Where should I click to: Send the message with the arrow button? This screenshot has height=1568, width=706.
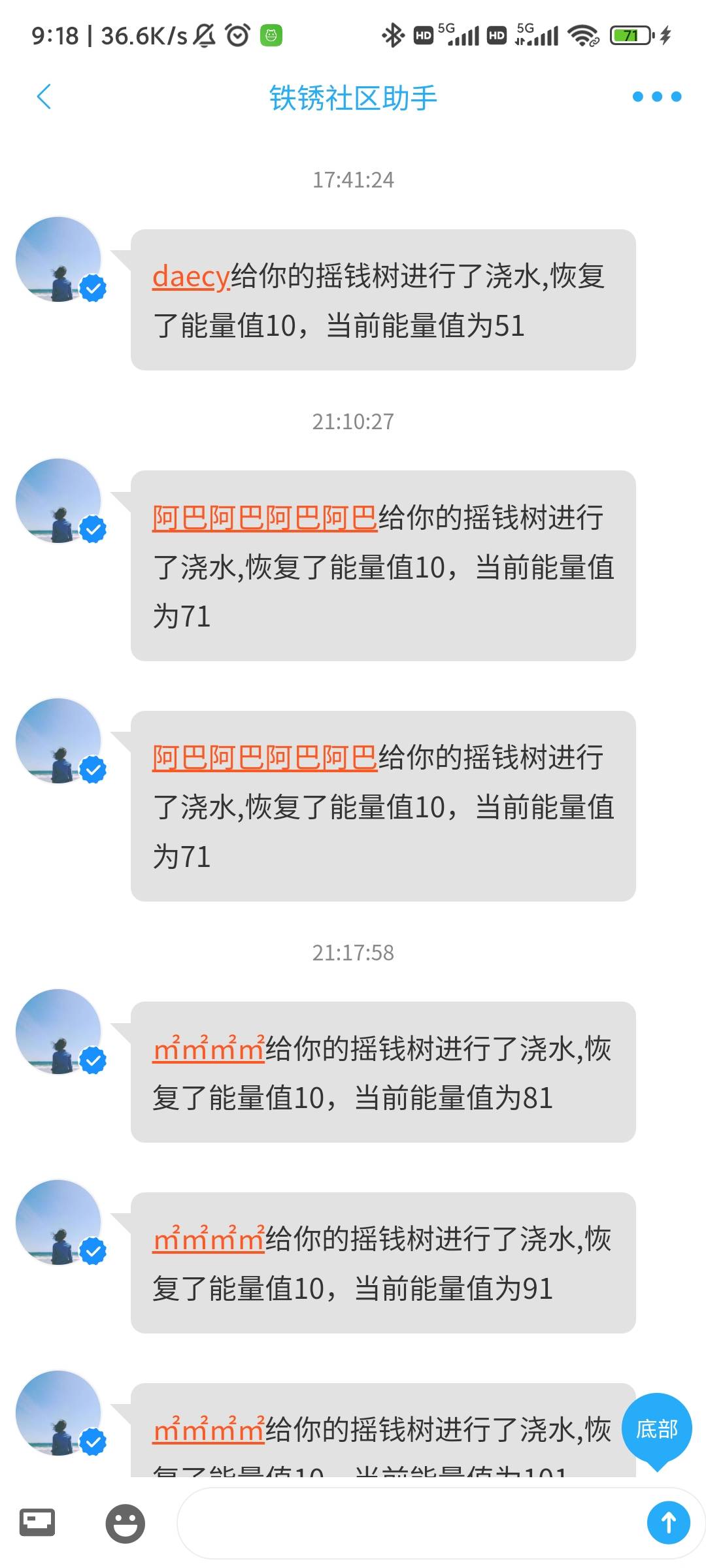tap(668, 1523)
